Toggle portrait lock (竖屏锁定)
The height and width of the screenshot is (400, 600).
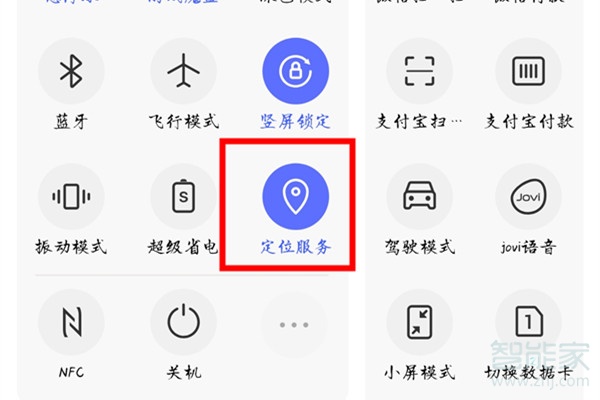click(x=295, y=73)
